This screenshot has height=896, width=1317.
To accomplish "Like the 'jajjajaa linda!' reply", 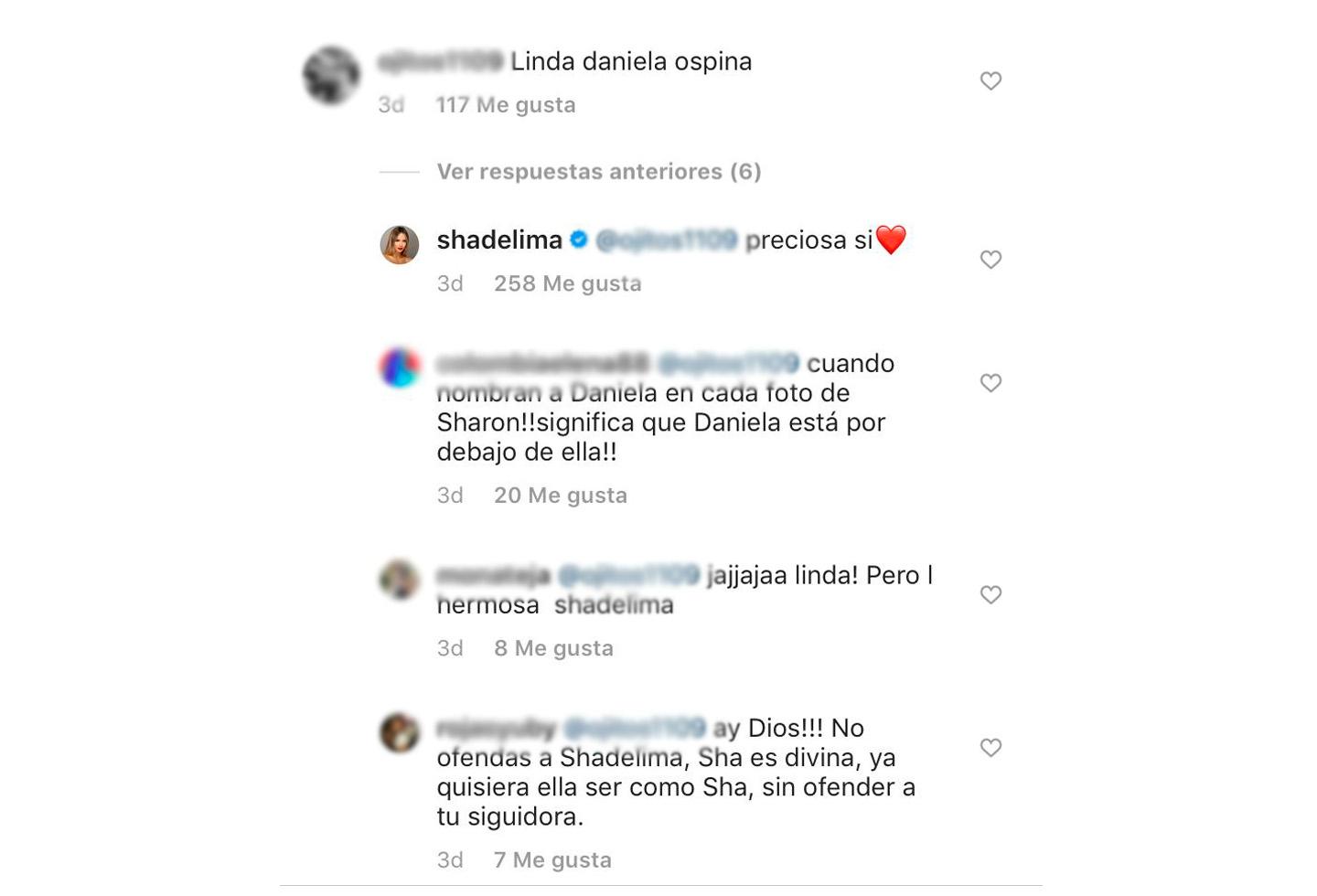I will click(990, 595).
